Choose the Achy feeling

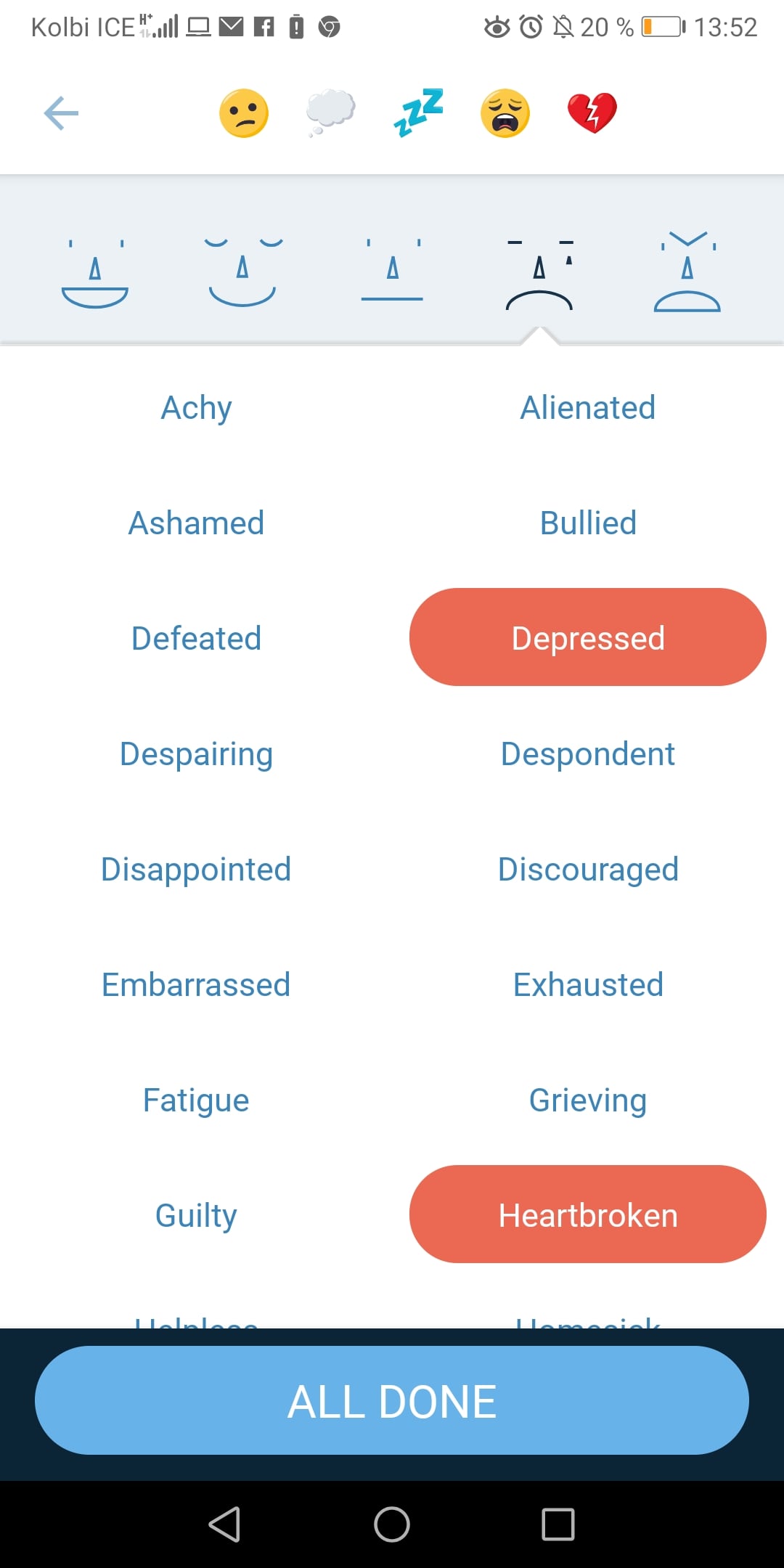pyautogui.click(x=196, y=408)
